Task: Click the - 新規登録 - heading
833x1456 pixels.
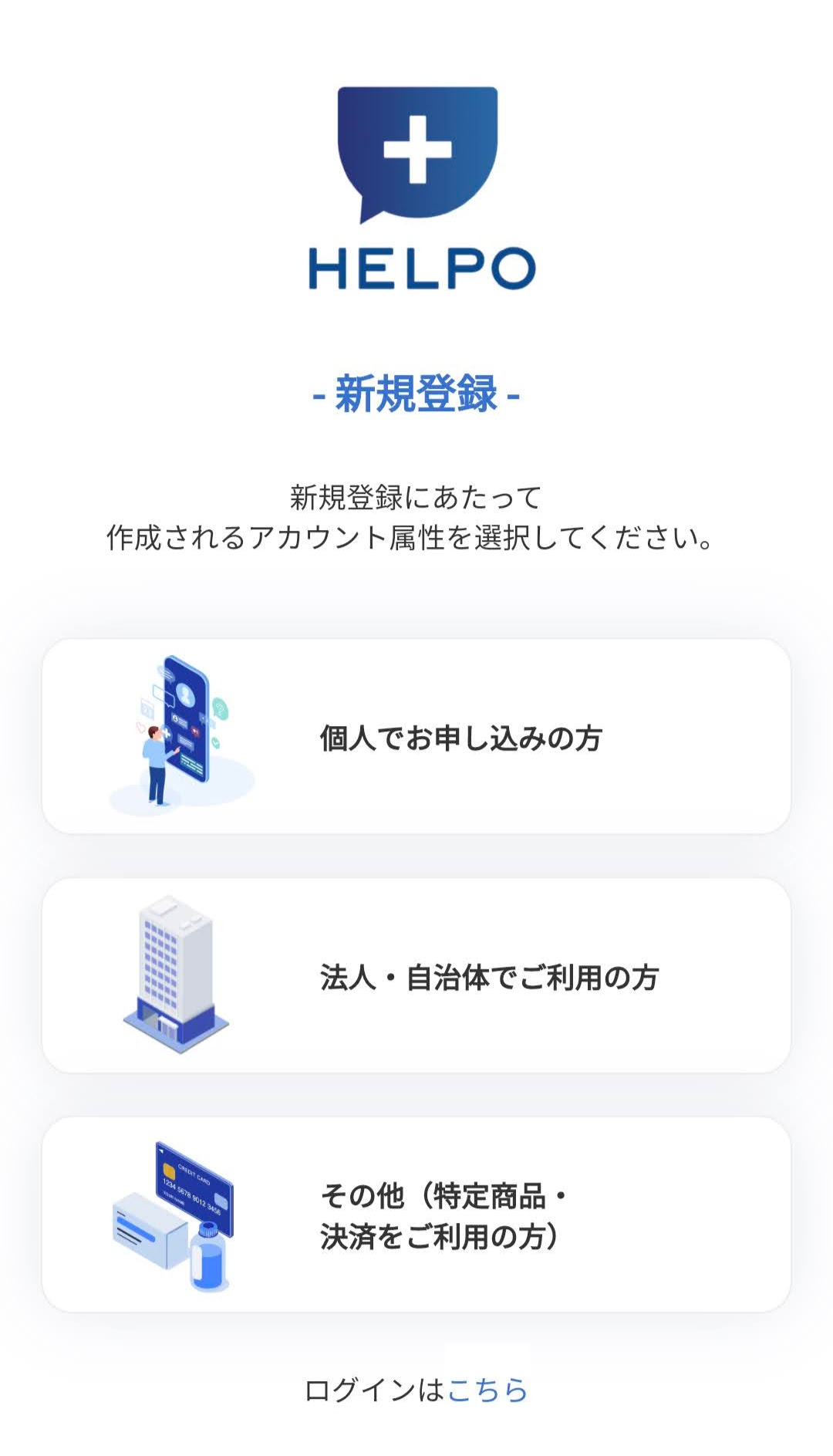Action: [x=416, y=395]
